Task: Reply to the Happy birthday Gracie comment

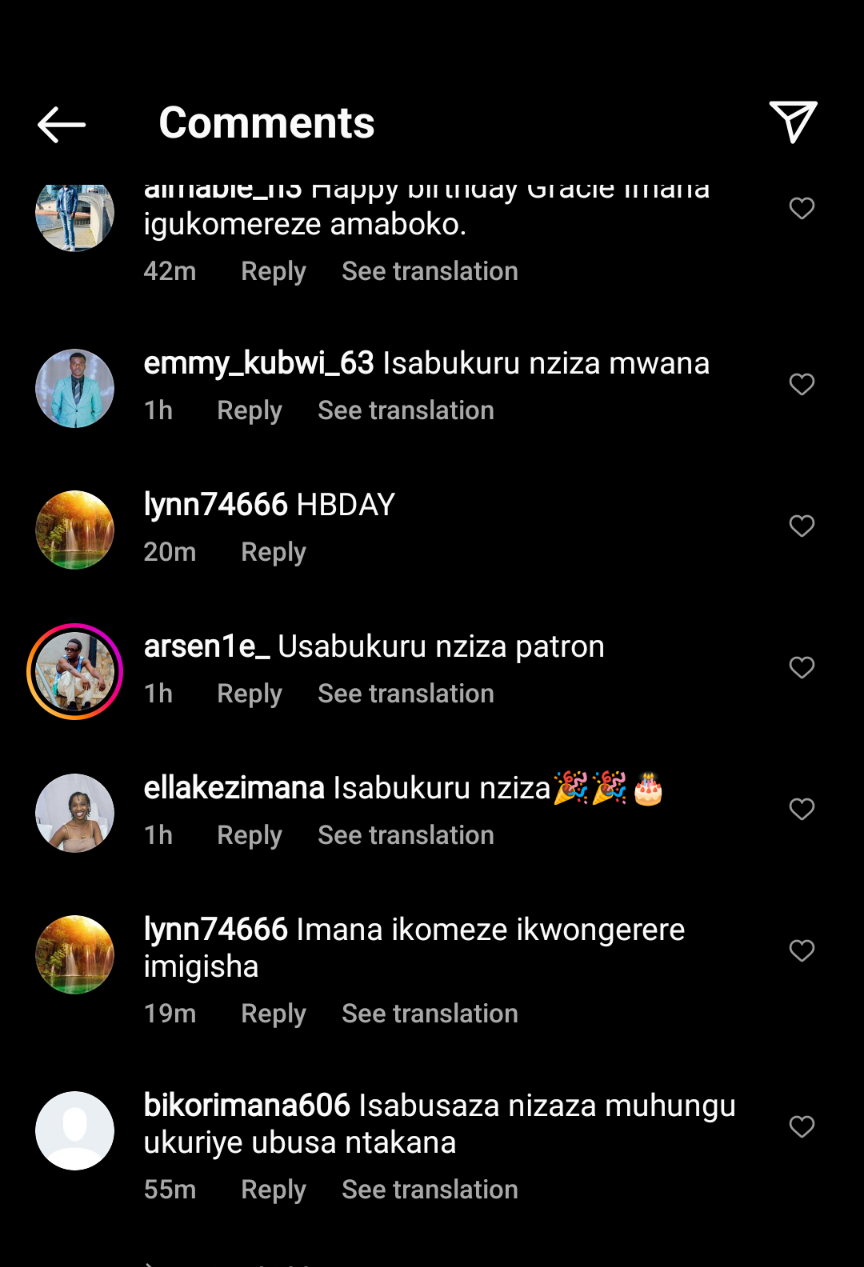Action: [273, 271]
